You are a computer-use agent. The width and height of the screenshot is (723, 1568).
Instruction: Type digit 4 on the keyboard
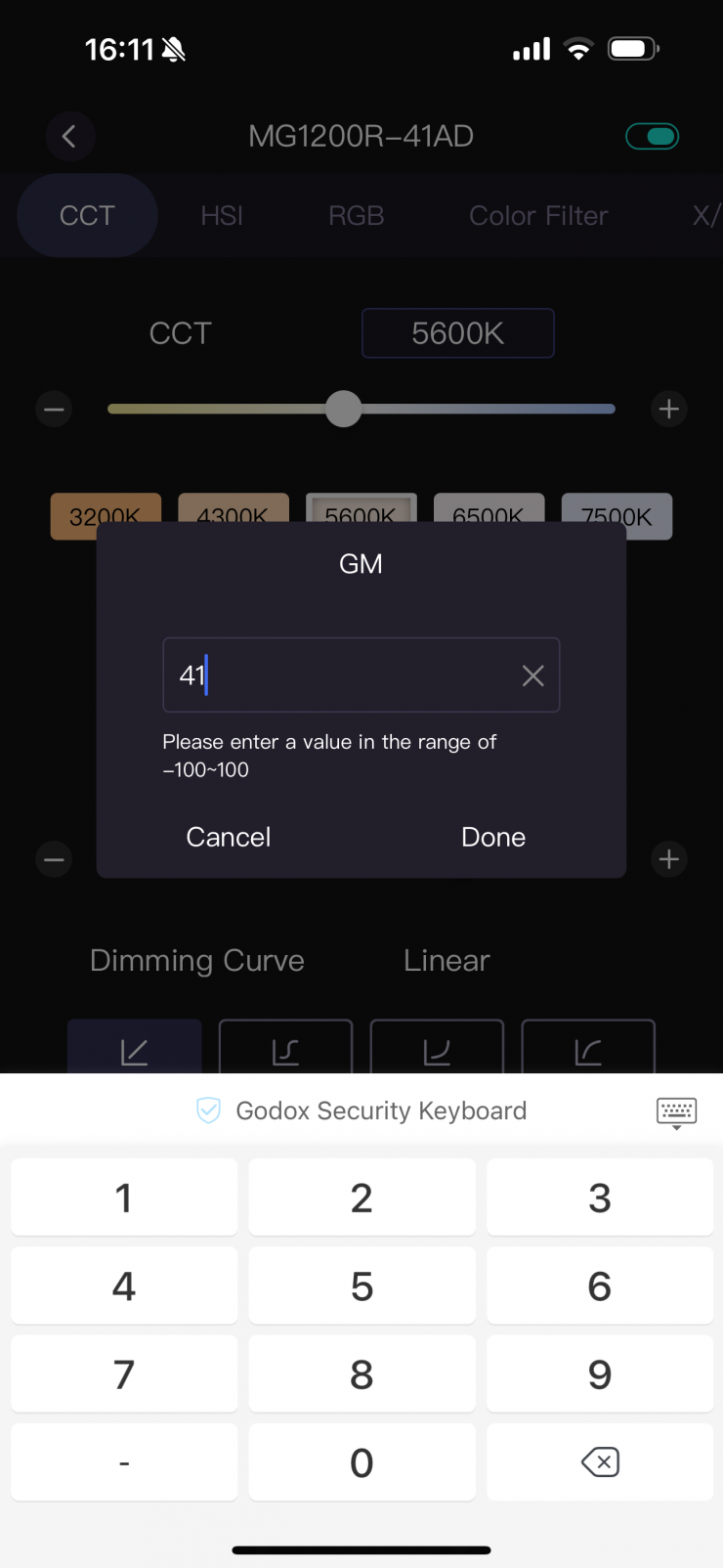pos(124,1286)
